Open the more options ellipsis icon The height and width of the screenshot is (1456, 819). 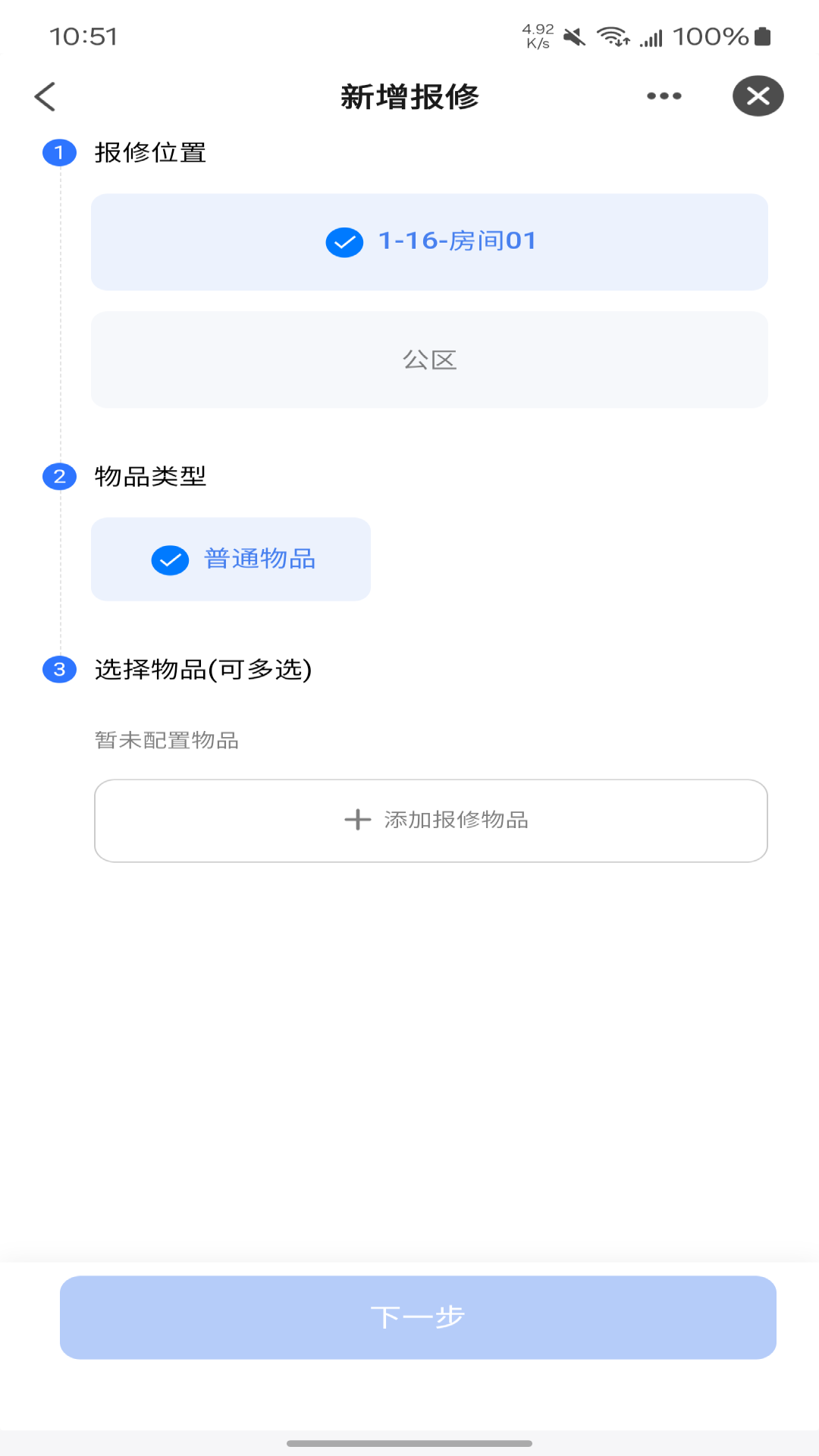pos(664,96)
